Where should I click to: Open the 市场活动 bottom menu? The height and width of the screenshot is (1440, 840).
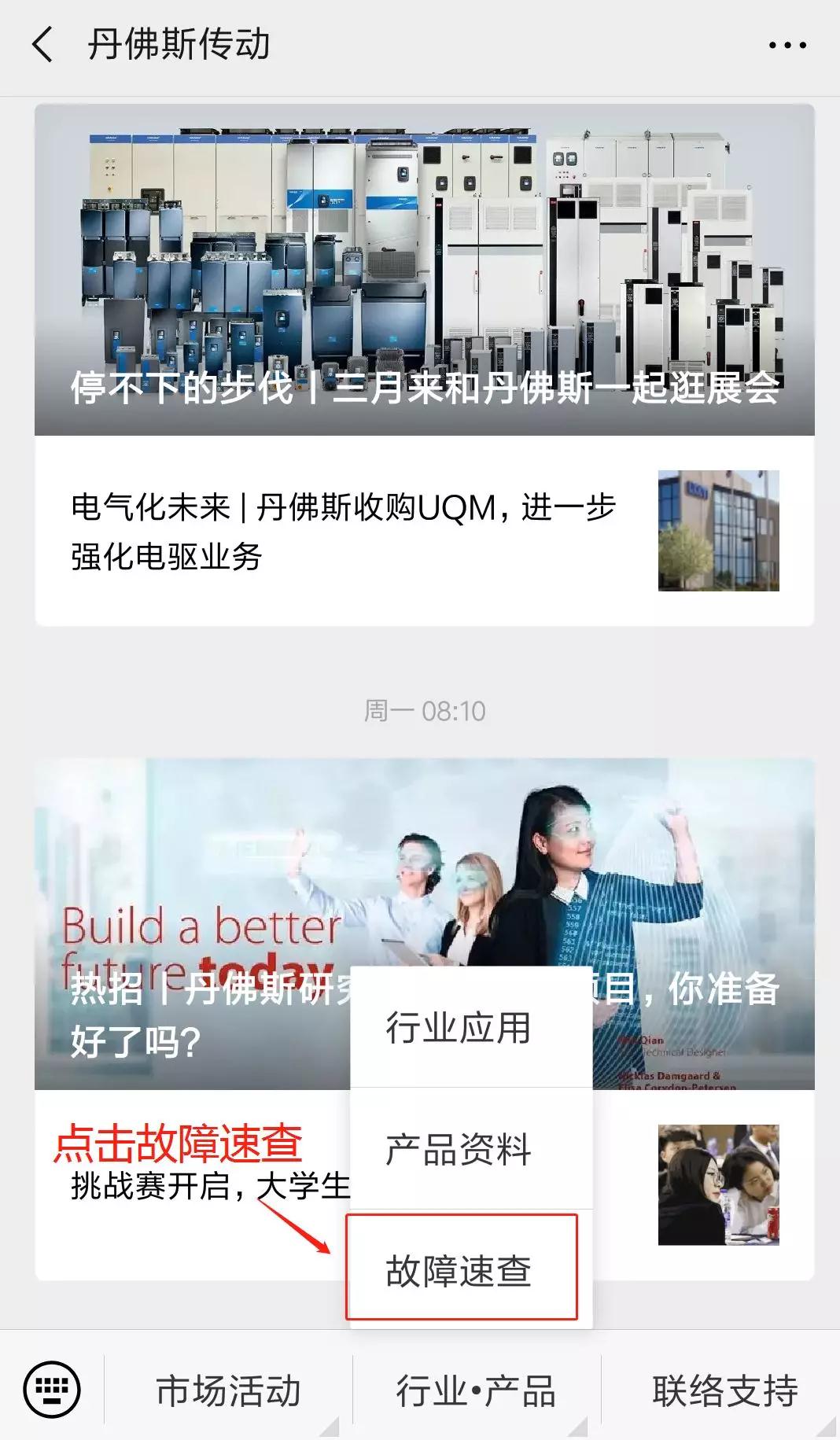(x=228, y=1391)
